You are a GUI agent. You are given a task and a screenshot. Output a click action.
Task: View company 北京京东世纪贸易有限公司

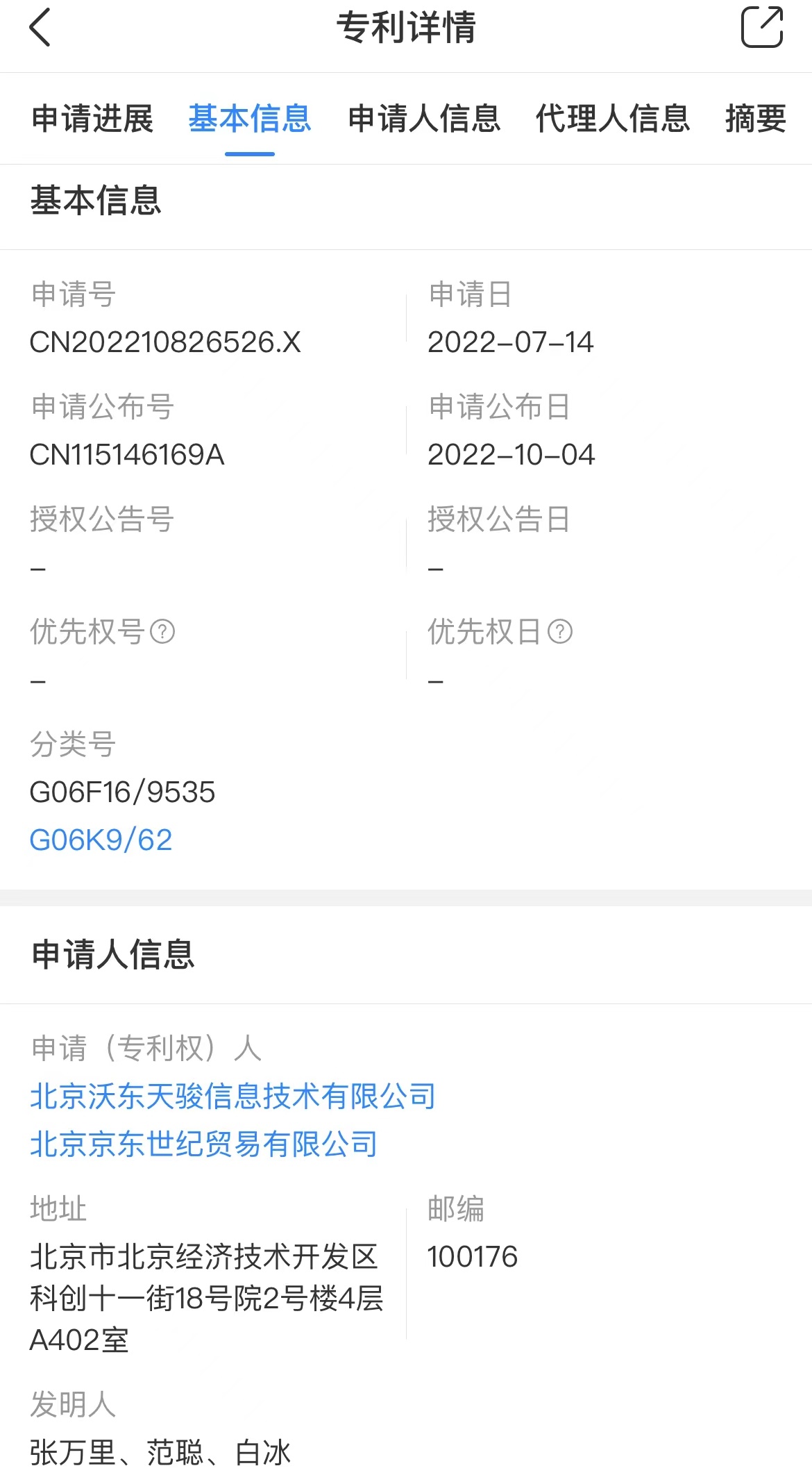pos(204,1144)
